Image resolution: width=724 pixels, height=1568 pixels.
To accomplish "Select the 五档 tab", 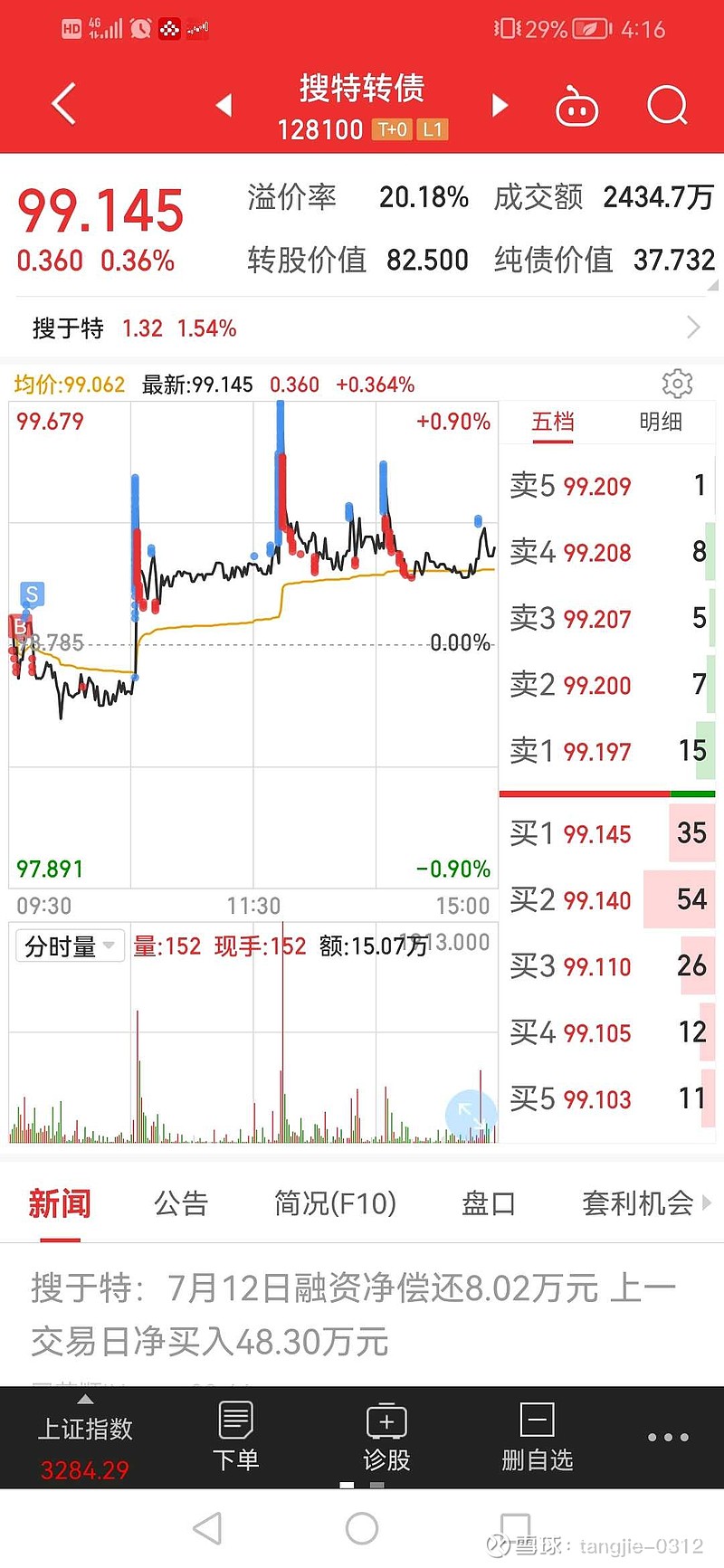I will click(x=553, y=422).
